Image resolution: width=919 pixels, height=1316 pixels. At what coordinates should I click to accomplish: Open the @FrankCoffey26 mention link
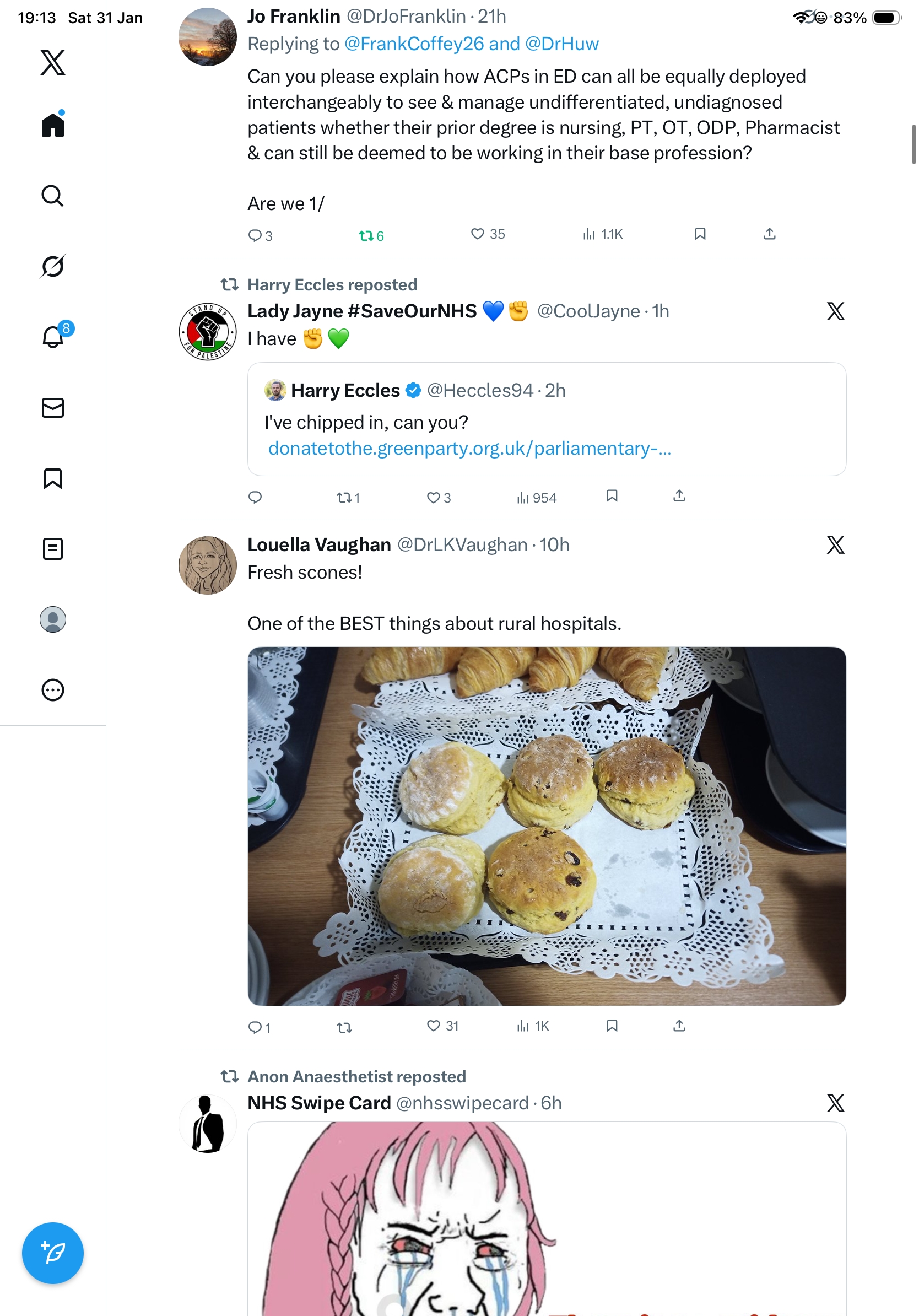pyautogui.click(x=414, y=44)
